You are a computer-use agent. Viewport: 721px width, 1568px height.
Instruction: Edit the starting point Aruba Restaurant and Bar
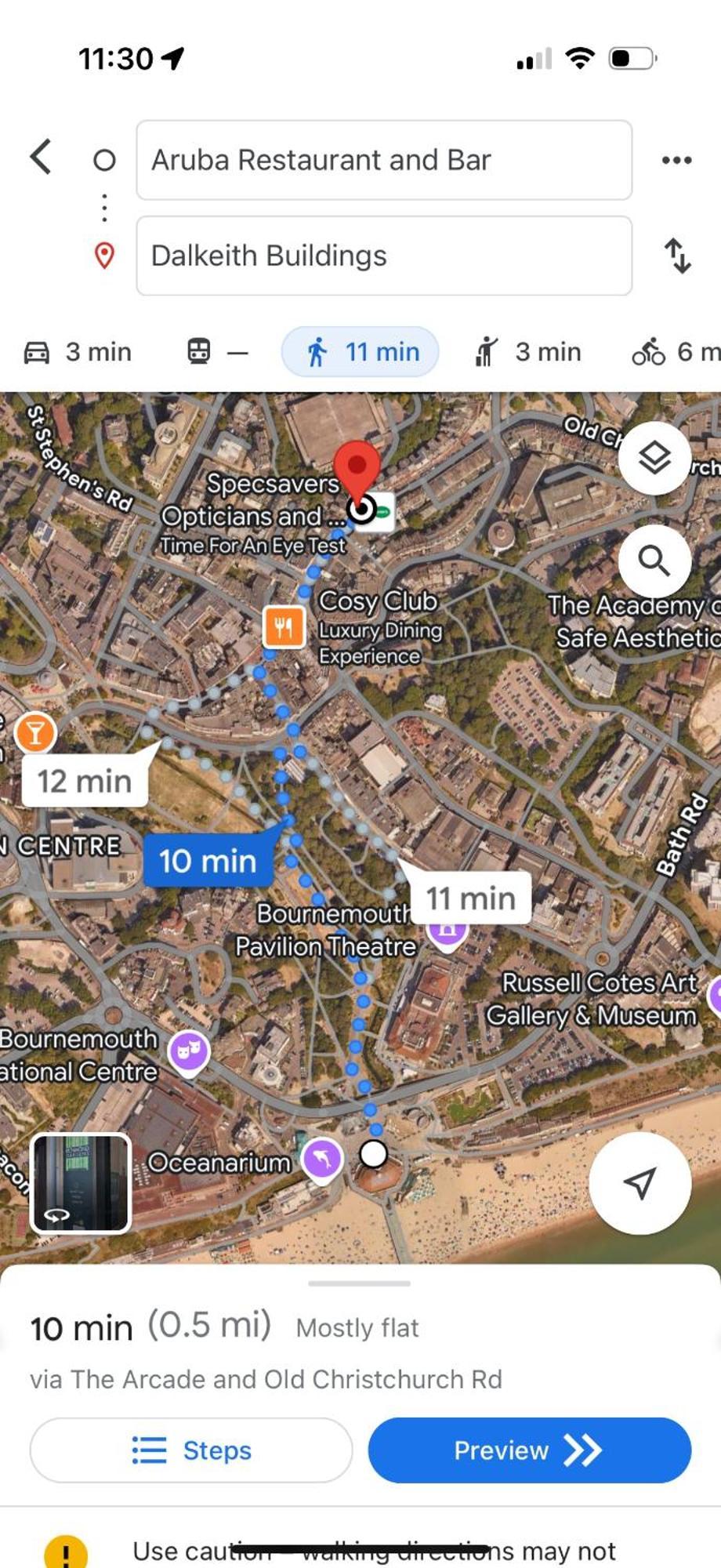(x=384, y=160)
